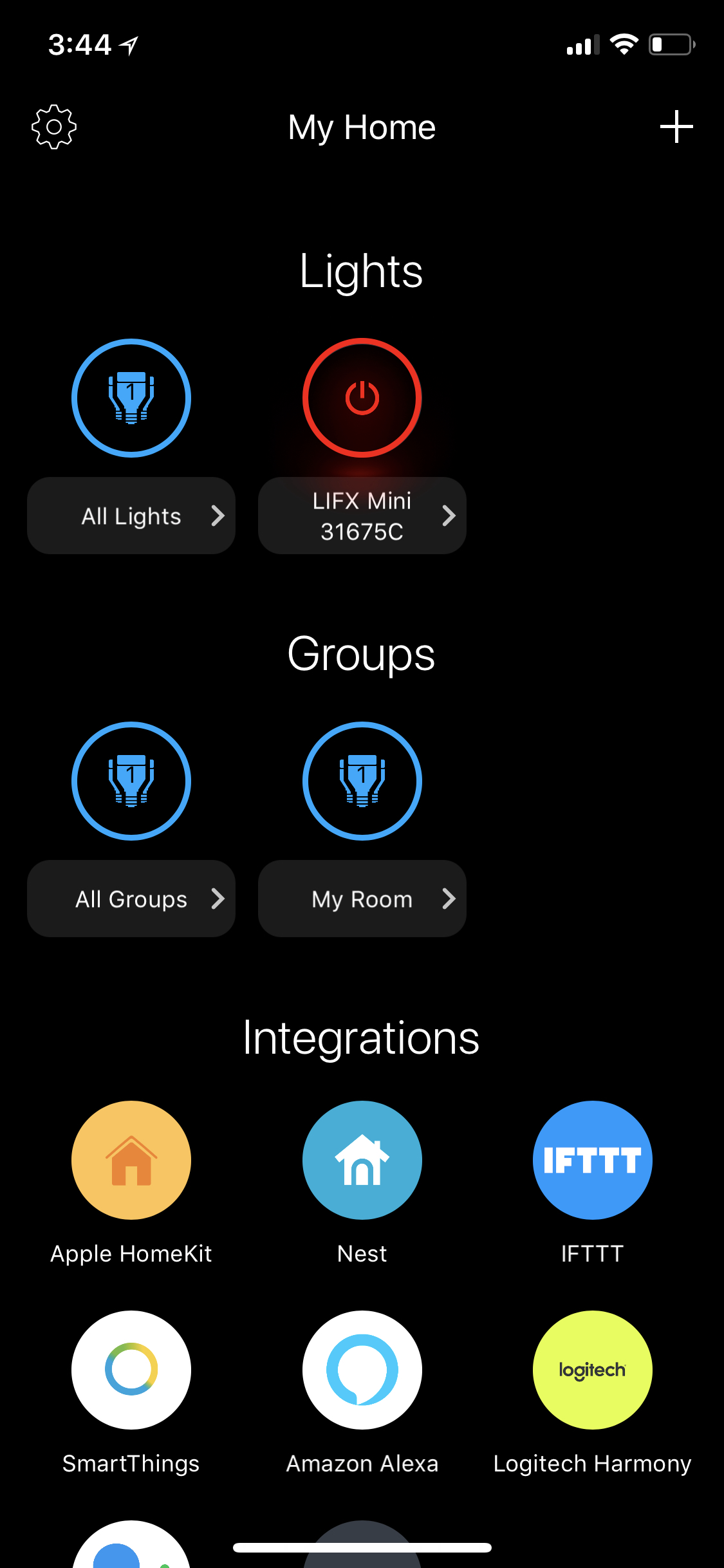Toggle LIFX Mini 31675C power
The height and width of the screenshot is (1568, 724).
point(362,398)
